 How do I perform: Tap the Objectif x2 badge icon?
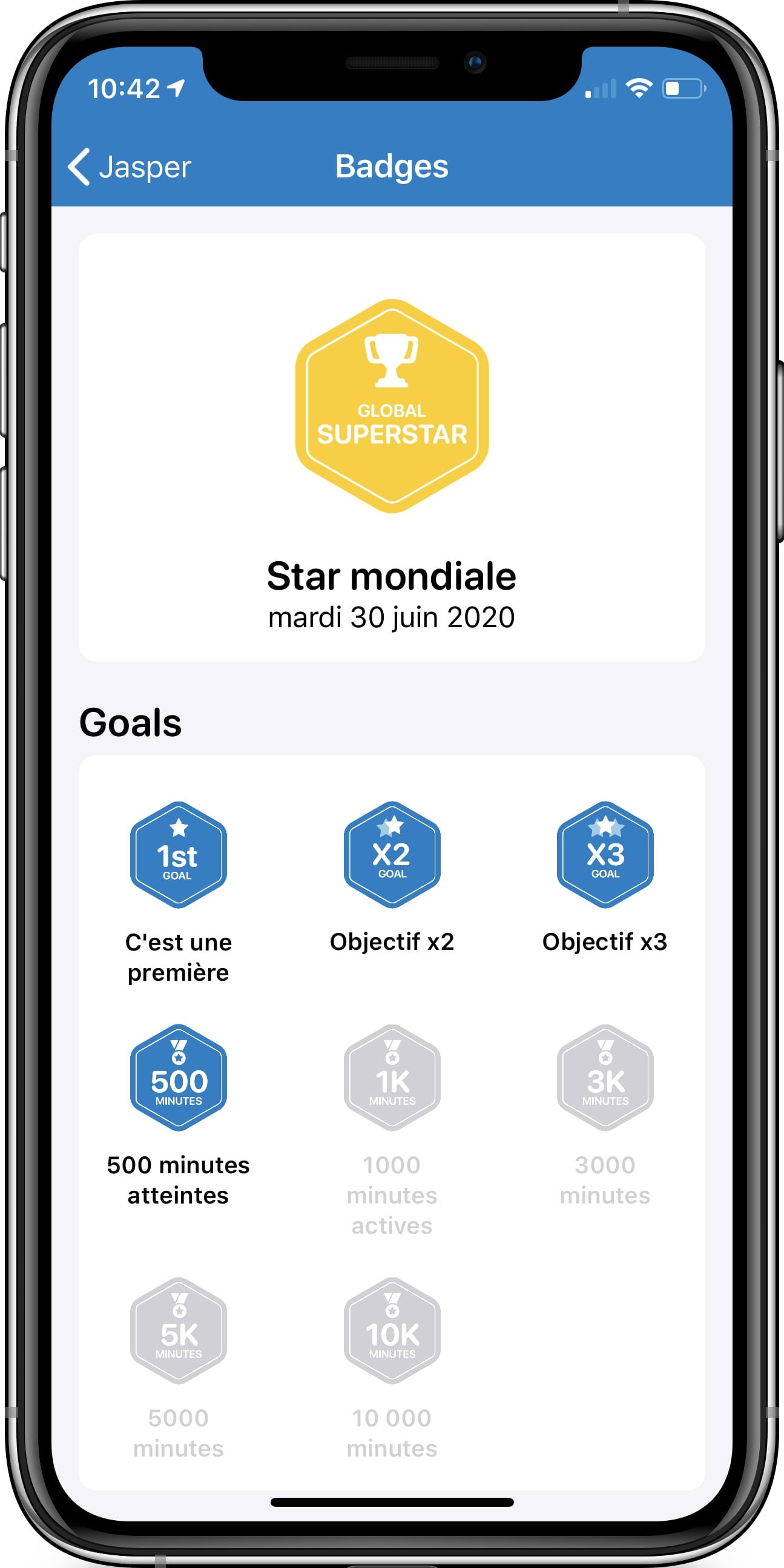[392, 855]
